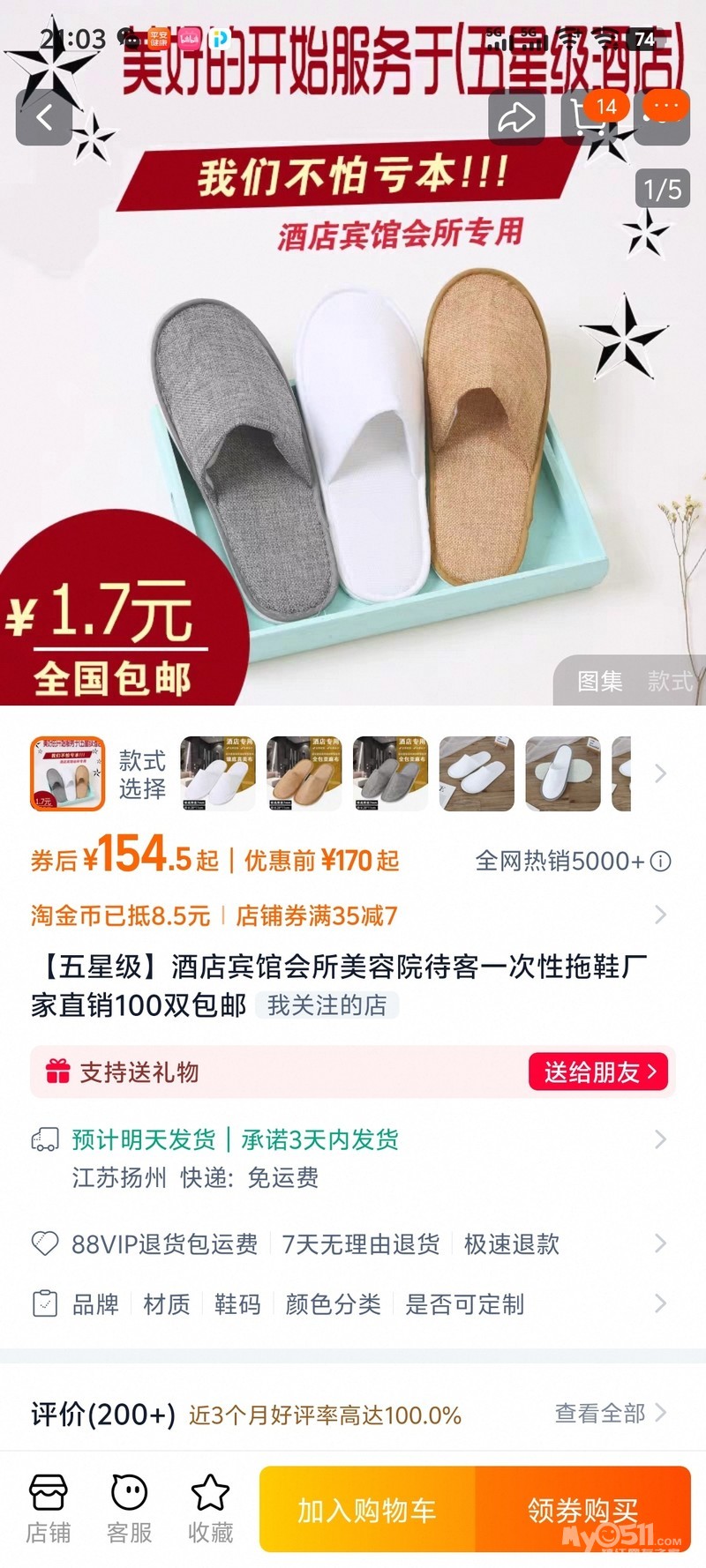Add this item to 收藏 favorites
The height and width of the screenshot is (1568, 706).
point(211,1508)
